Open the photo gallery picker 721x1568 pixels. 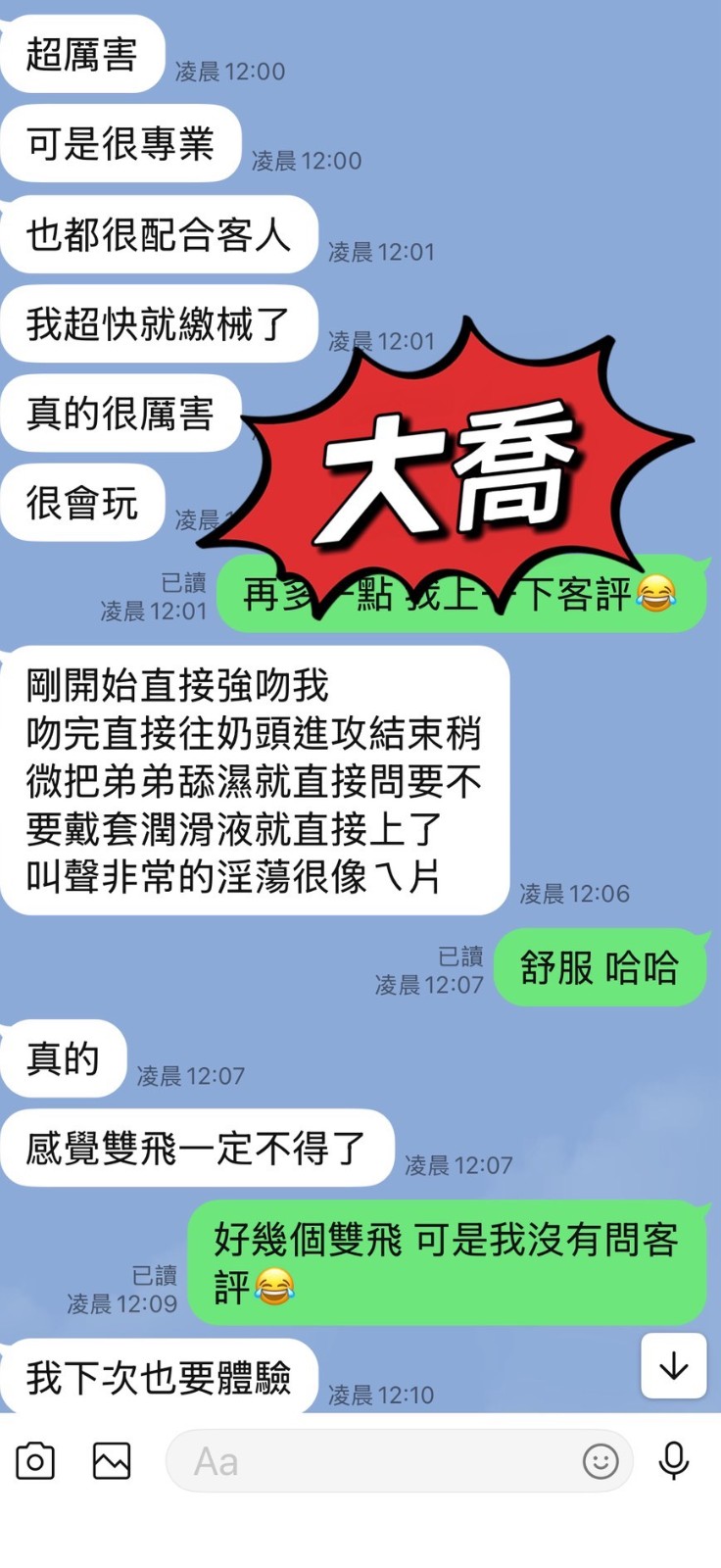pyautogui.click(x=112, y=1461)
